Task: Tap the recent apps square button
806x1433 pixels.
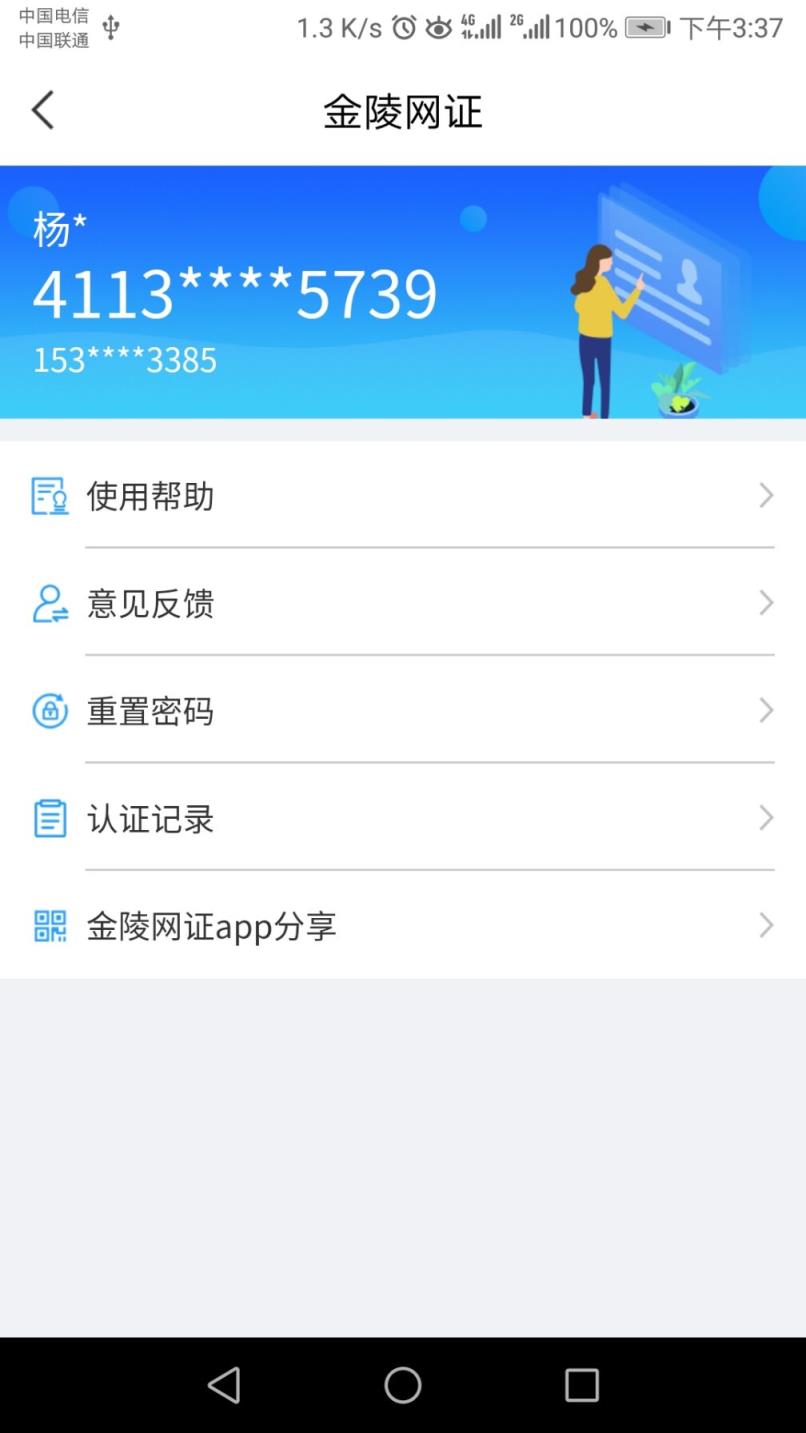Action: [581, 1385]
